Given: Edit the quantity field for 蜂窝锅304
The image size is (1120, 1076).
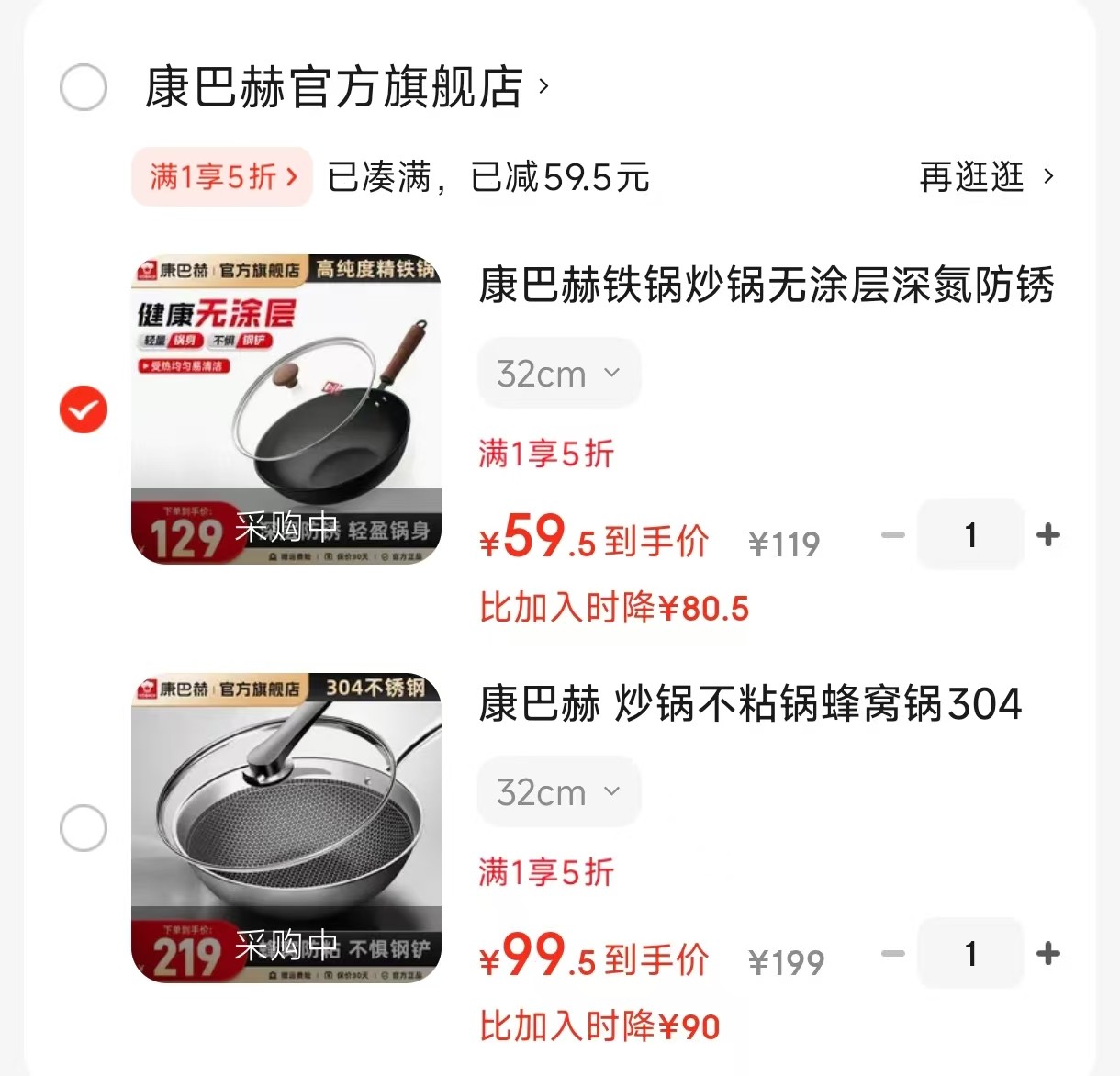Looking at the screenshot, I should coord(970,953).
